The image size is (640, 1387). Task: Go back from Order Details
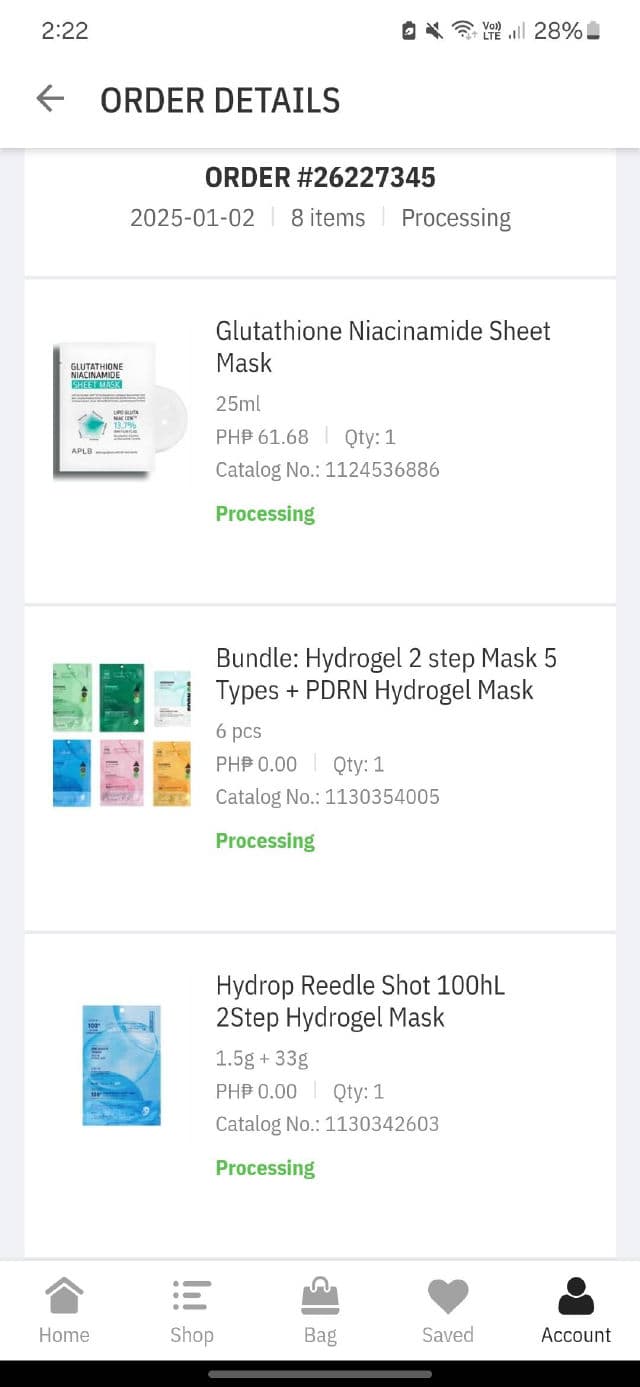tap(50, 99)
